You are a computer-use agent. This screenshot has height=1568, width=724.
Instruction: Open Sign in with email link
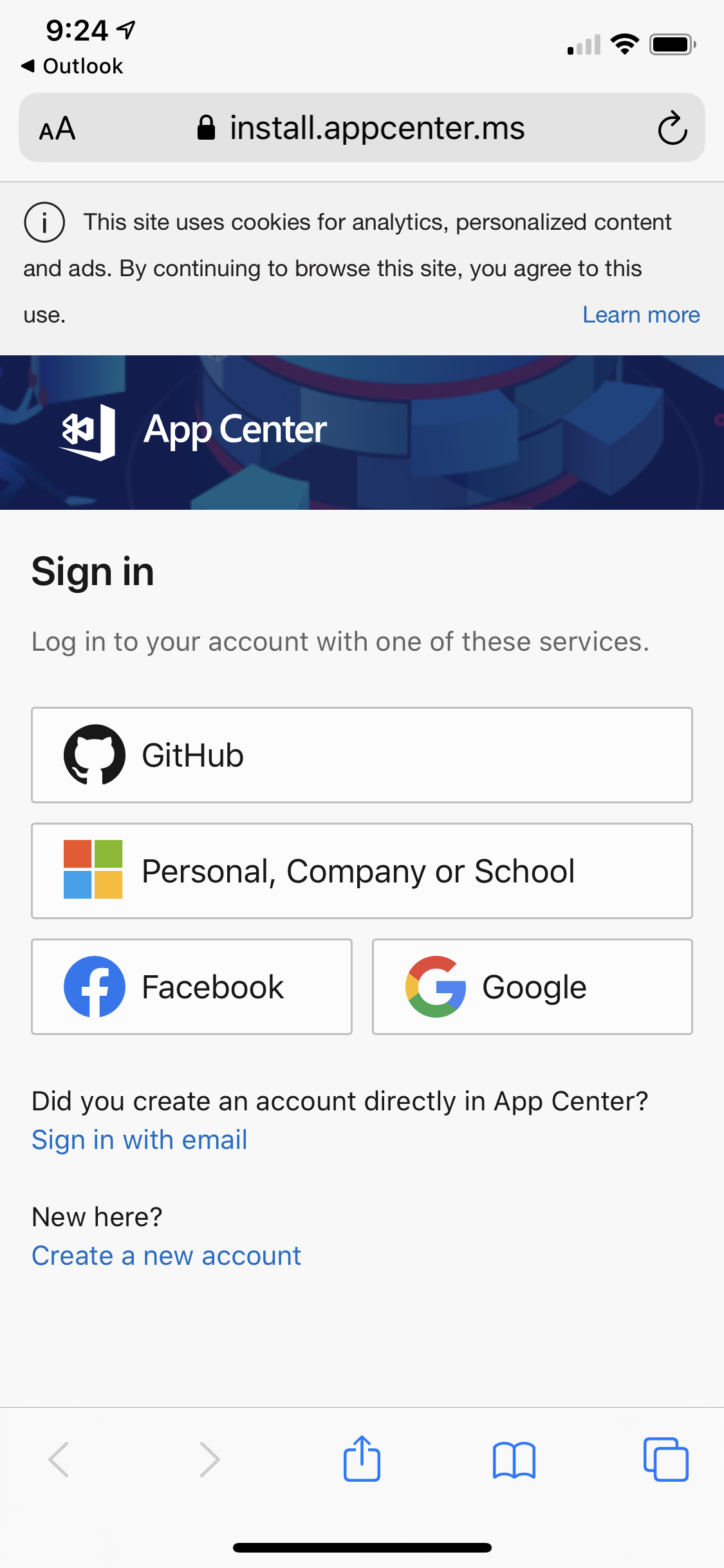click(140, 1140)
